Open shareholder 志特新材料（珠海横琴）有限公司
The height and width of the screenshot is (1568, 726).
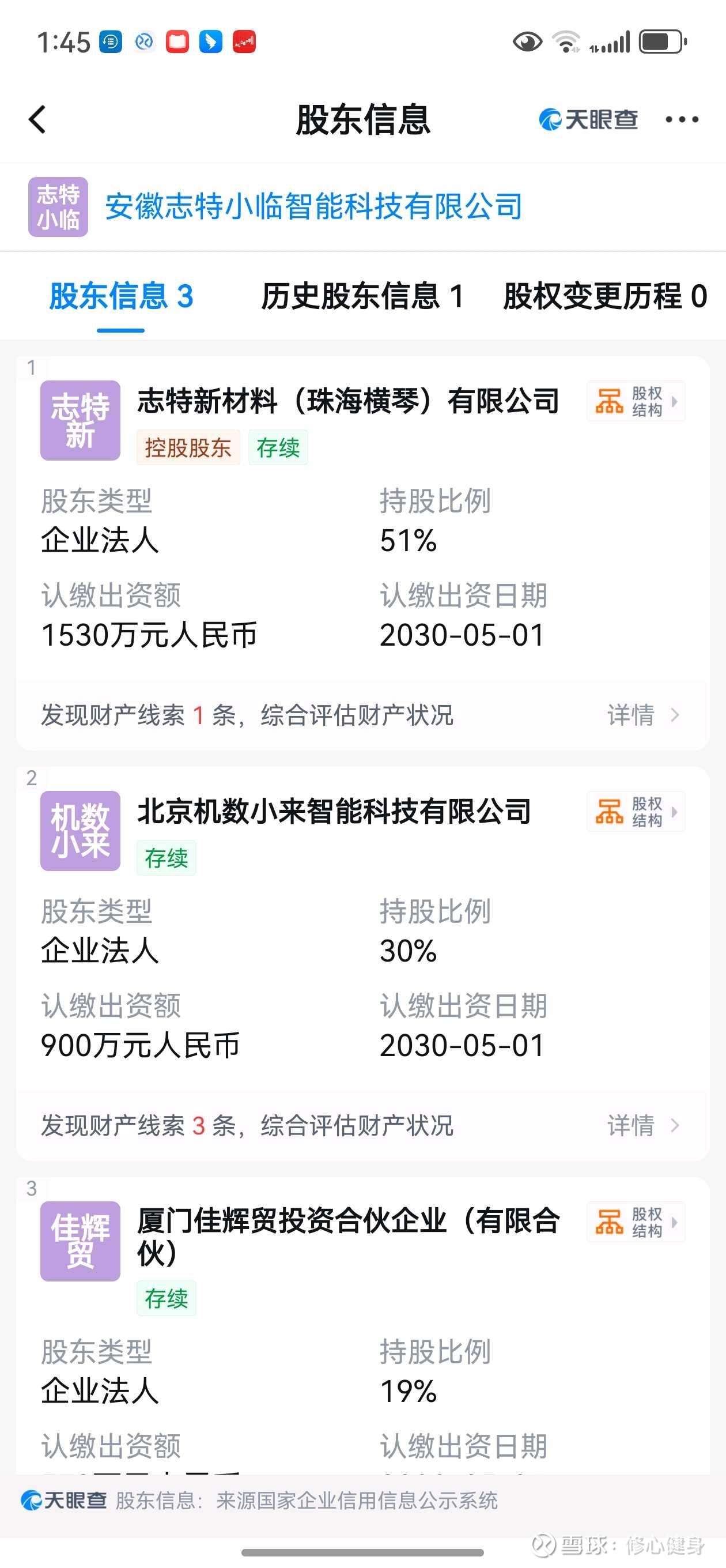point(348,401)
